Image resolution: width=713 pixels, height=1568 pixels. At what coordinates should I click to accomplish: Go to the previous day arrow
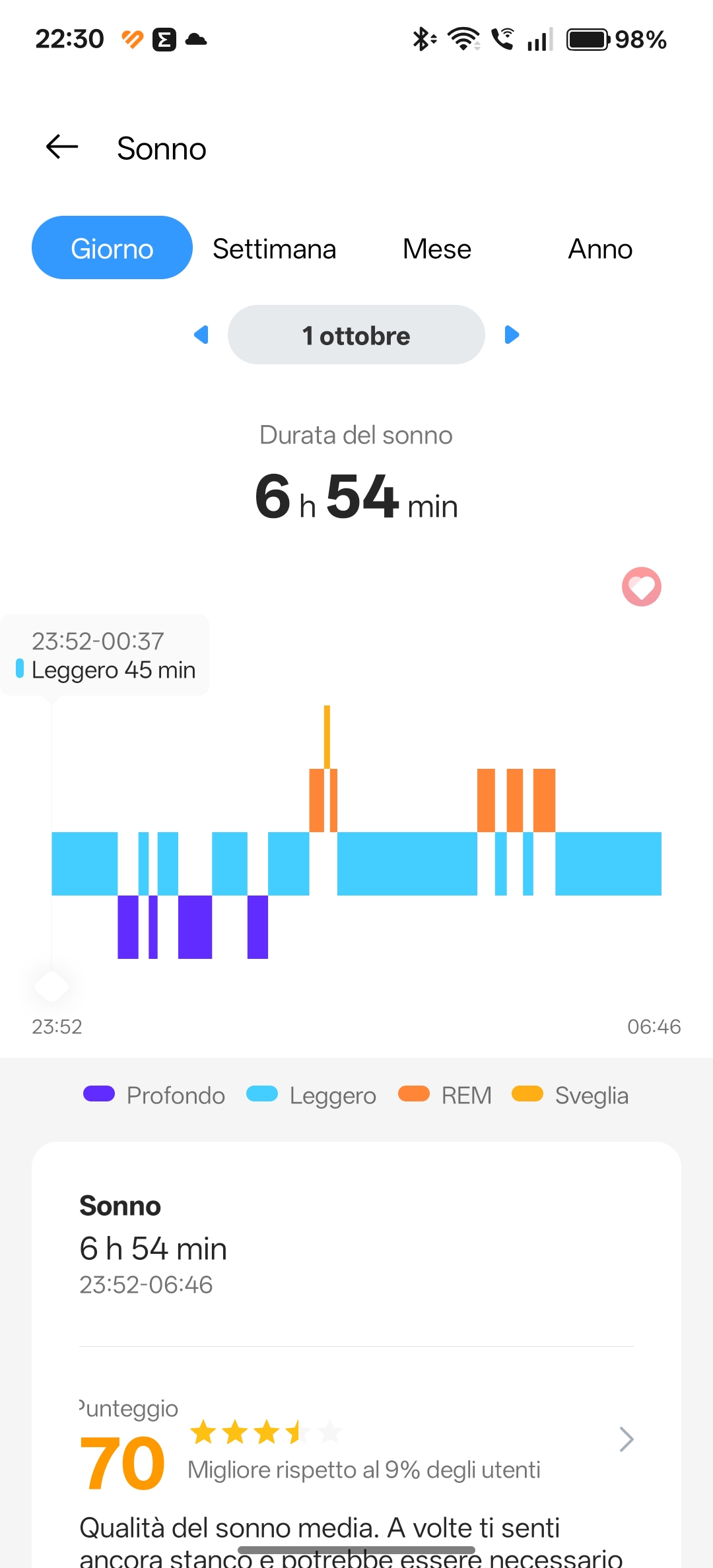click(201, 335)
